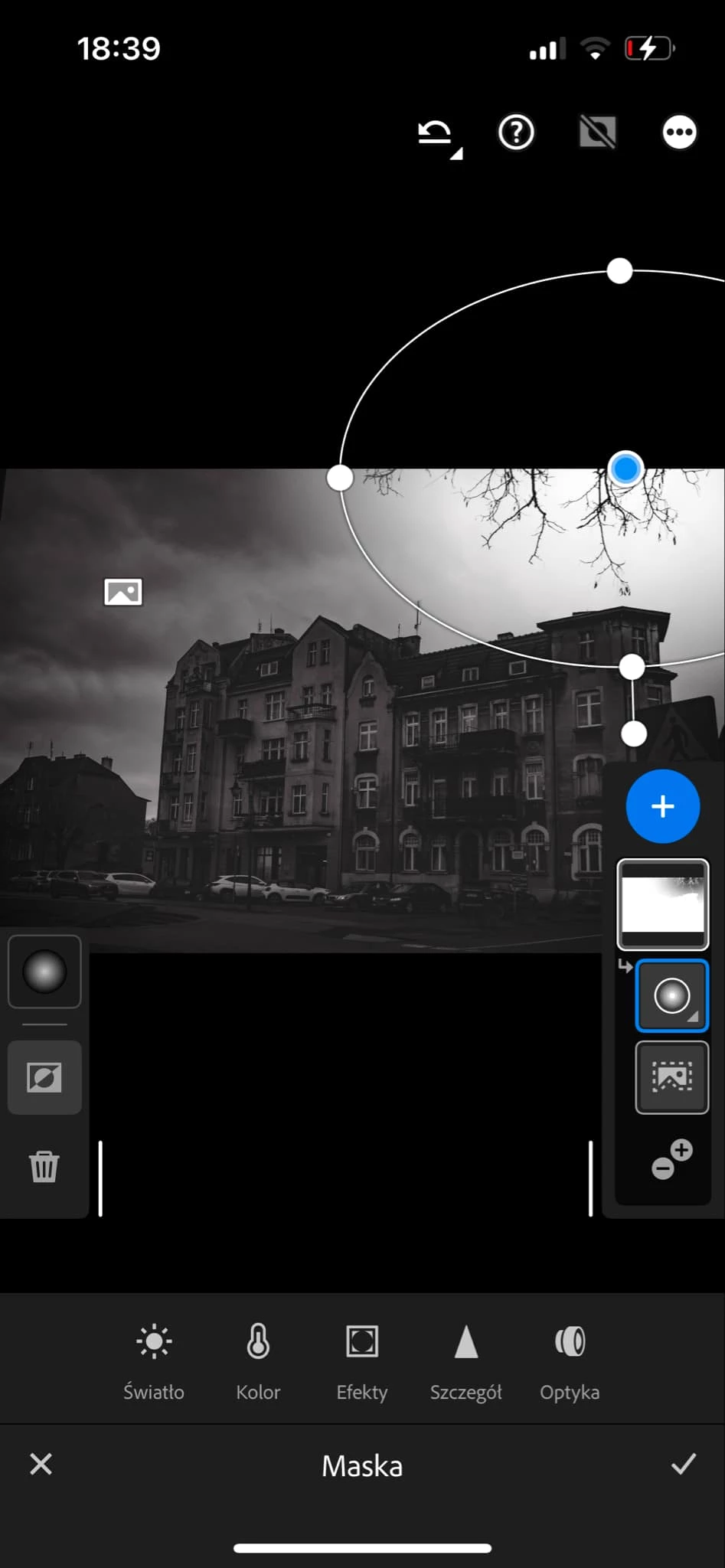This screenshot has height=1568, width=725.
Task: Tap the add or subtract mask icon
Action: click(x=671, y=1159)
